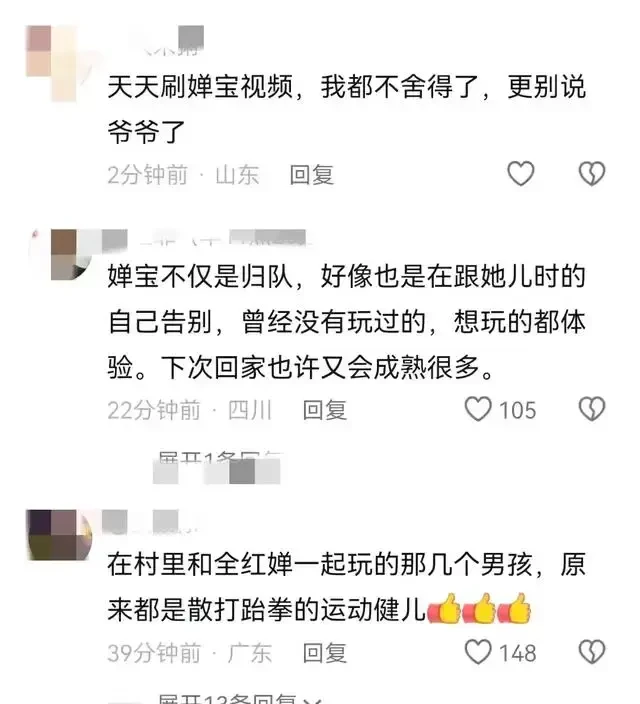Reply to the 山东 comment
Image resolution: width=640 pixels, height=704 pixels.
point(311,175)
